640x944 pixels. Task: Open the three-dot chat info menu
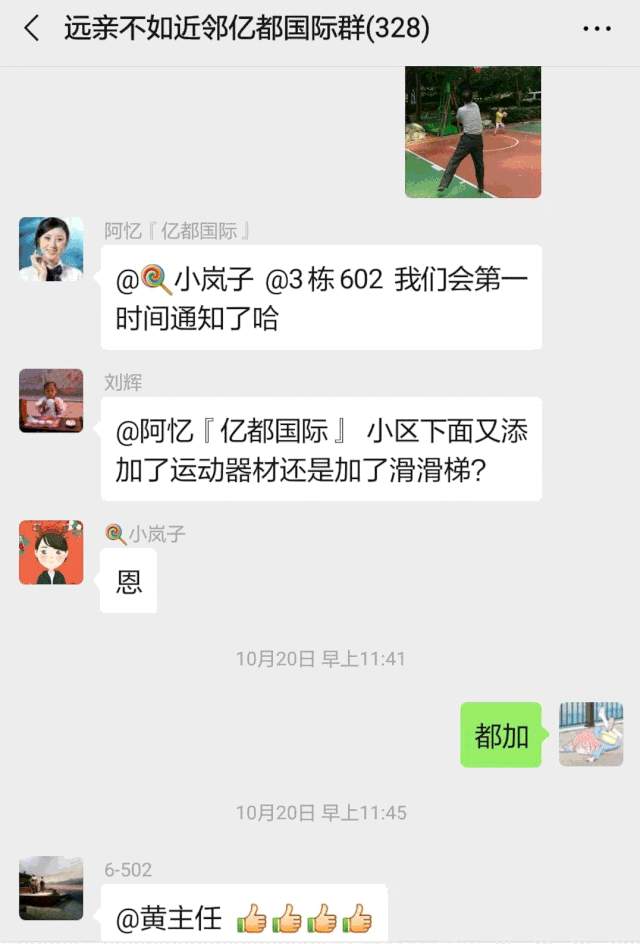597,29
